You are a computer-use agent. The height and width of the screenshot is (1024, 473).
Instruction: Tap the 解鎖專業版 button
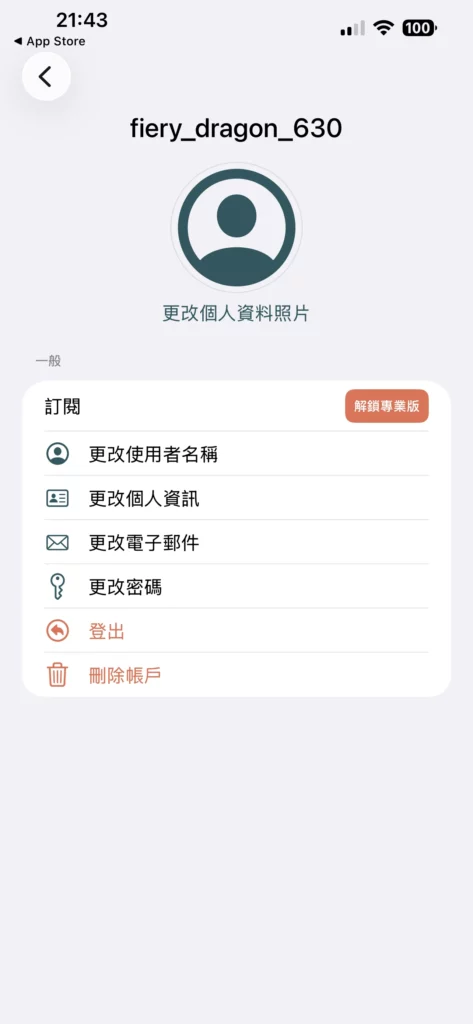click(x=387, y=406)
